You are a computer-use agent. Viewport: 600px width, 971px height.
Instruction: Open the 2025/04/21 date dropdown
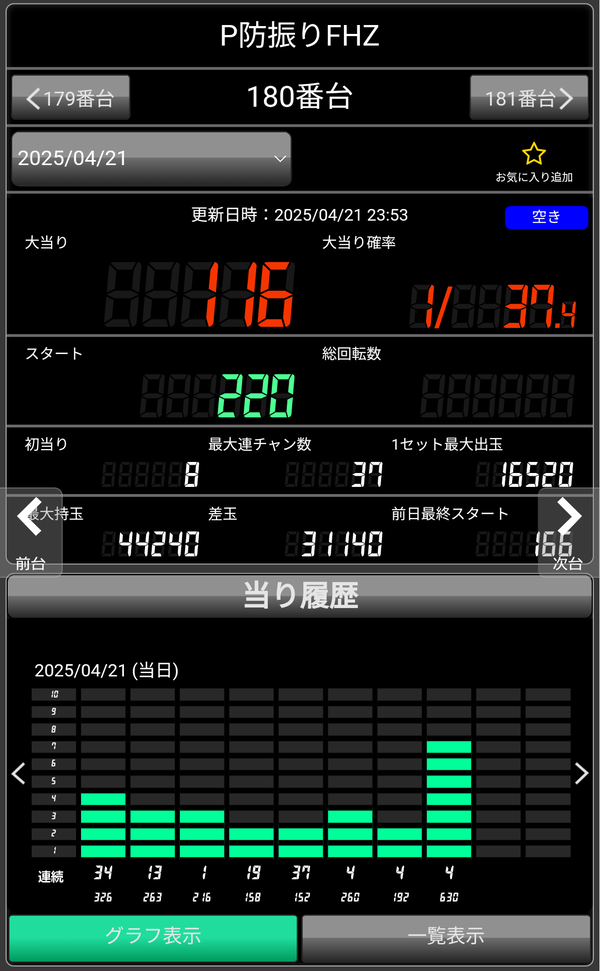(x=151, y=159)
